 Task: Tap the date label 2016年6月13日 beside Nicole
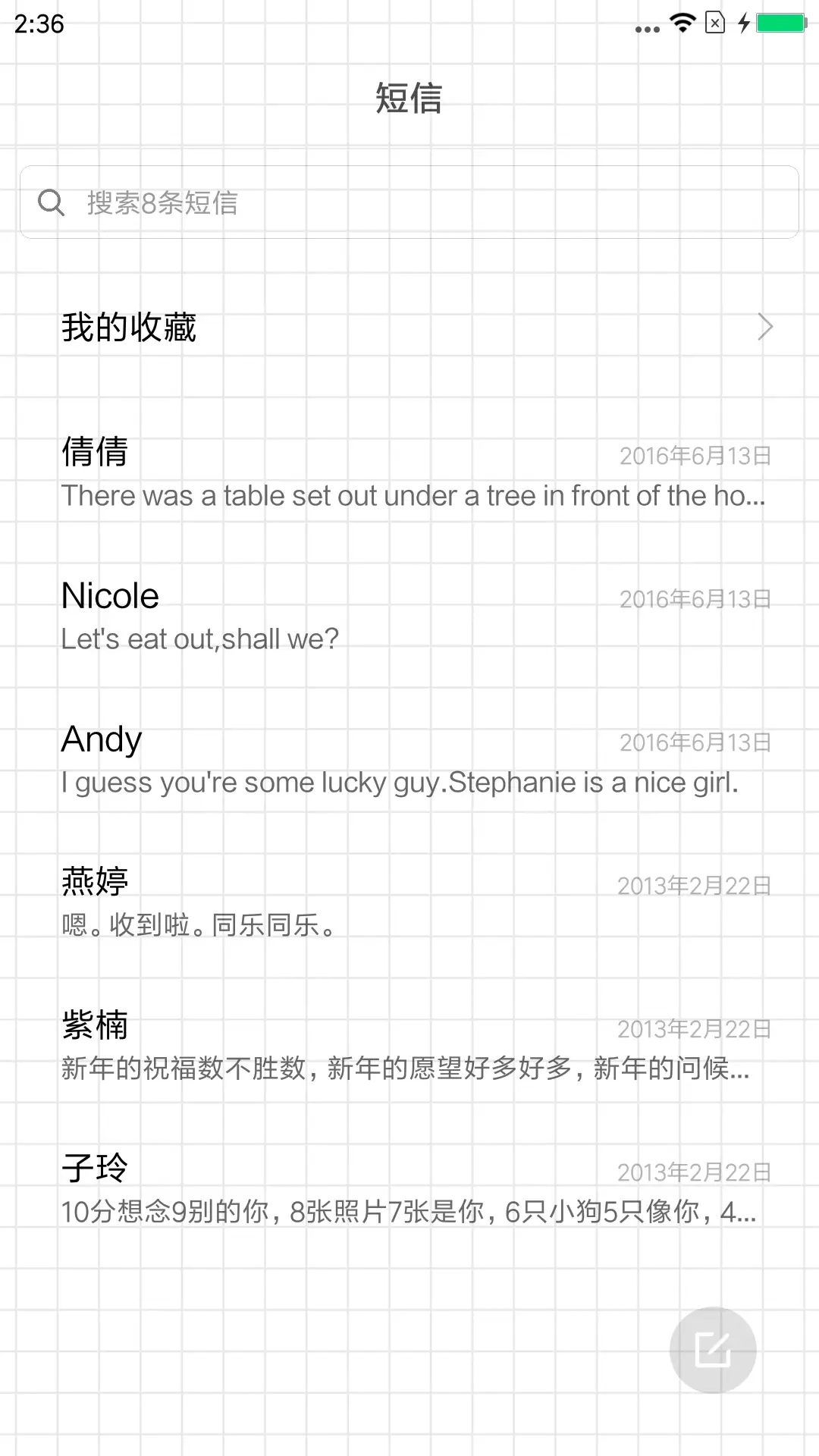click(694, 599)
